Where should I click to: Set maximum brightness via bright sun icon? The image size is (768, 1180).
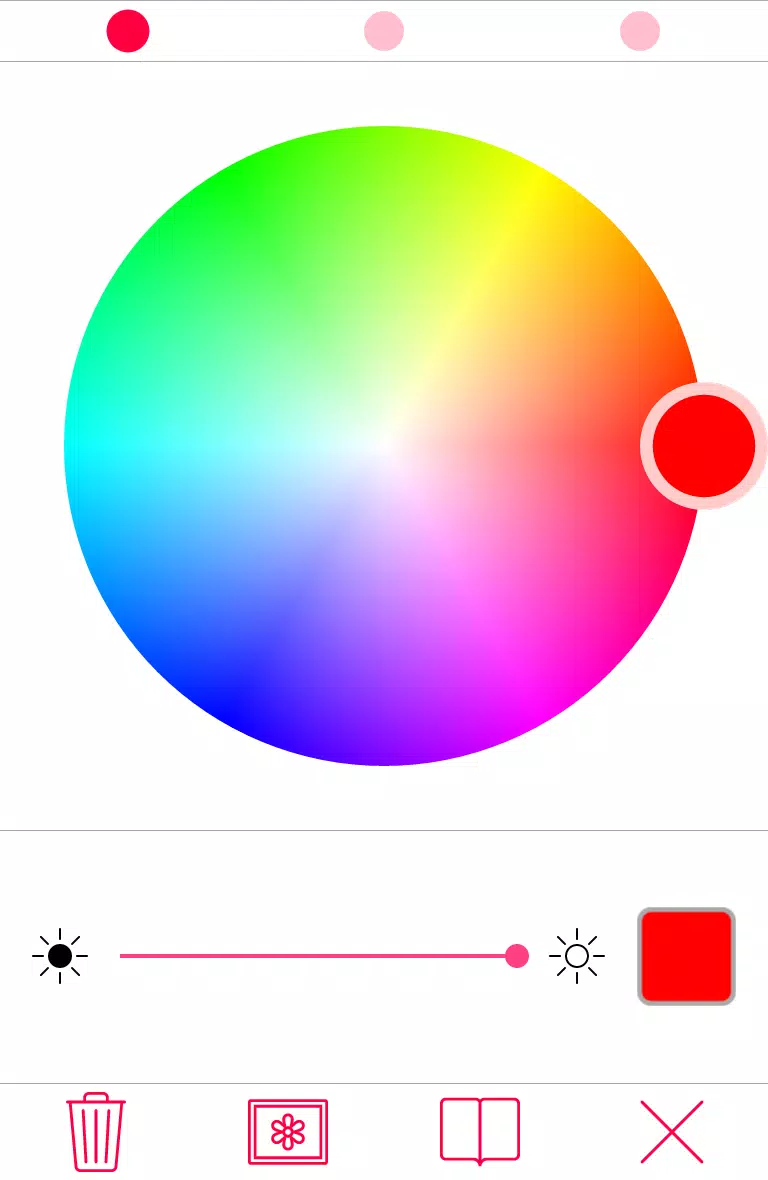coord(577,956)
